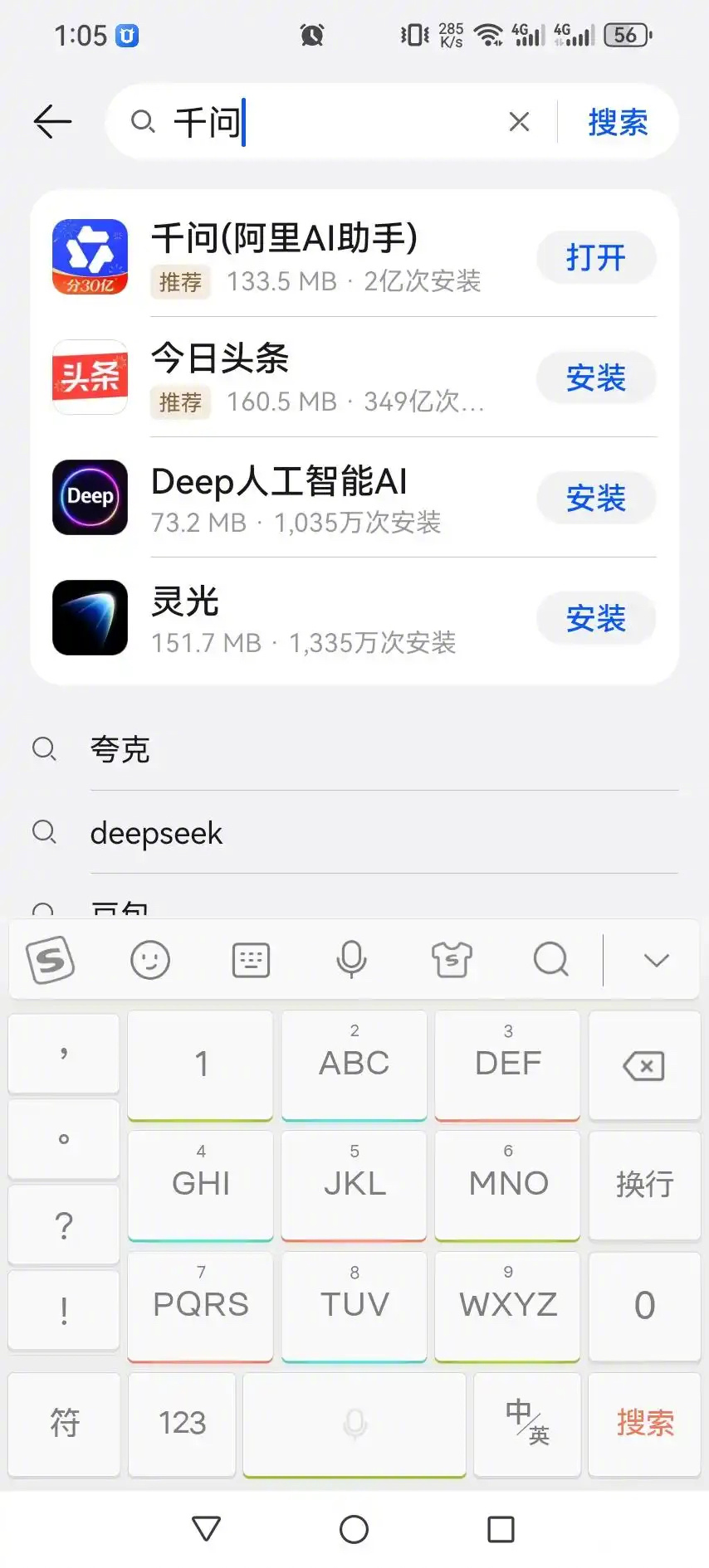Select the deepseek search suggestion
This screenshot has height=1568, width=709.
point(156,833)
